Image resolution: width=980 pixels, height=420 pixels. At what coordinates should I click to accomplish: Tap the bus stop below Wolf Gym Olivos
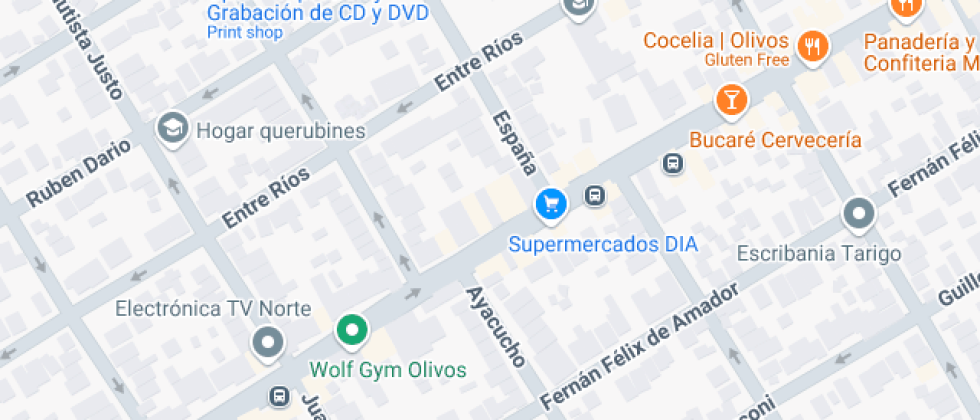pos(279,396)
